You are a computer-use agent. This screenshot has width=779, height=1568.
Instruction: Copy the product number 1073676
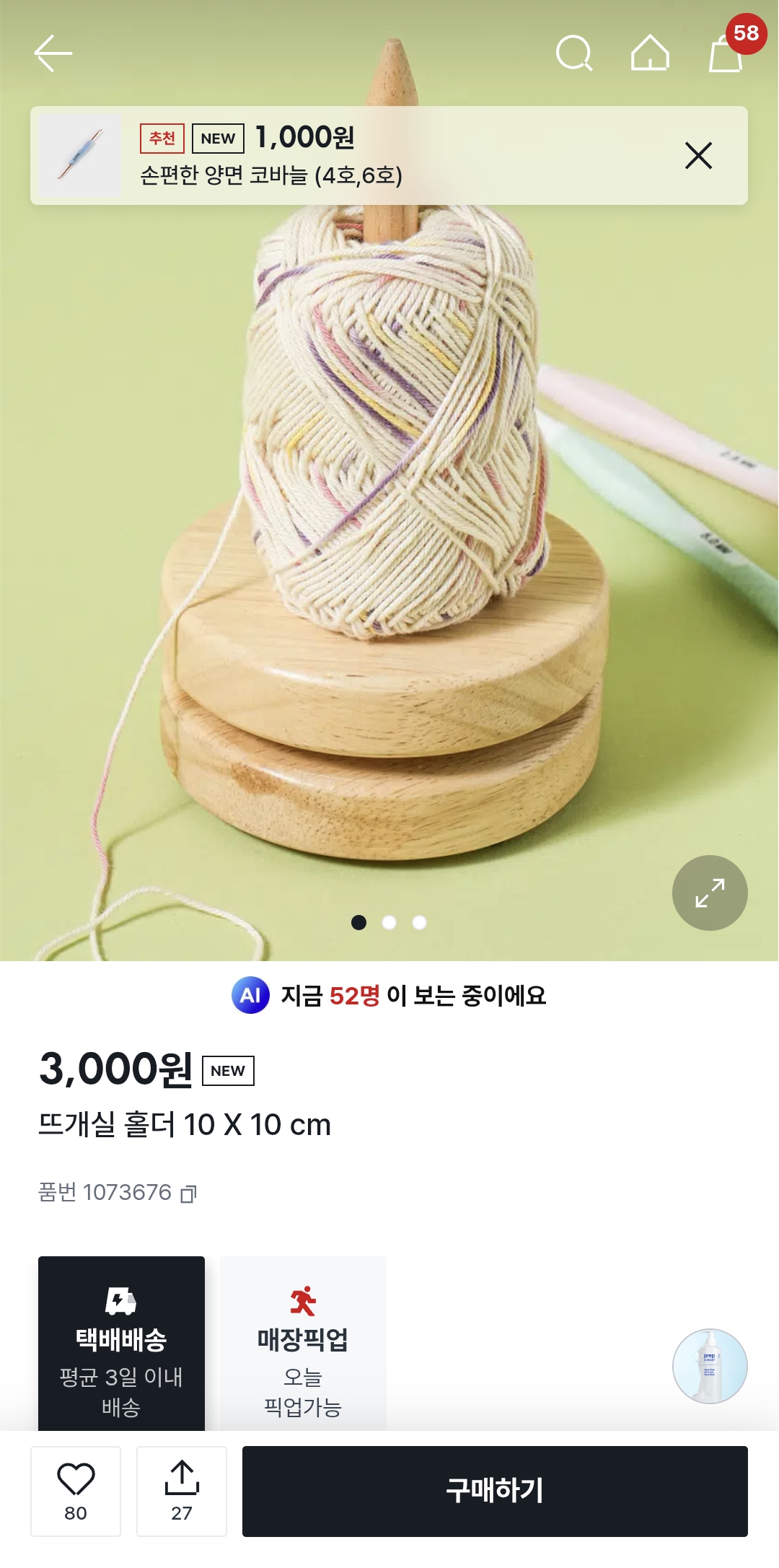coord(188,1194)
